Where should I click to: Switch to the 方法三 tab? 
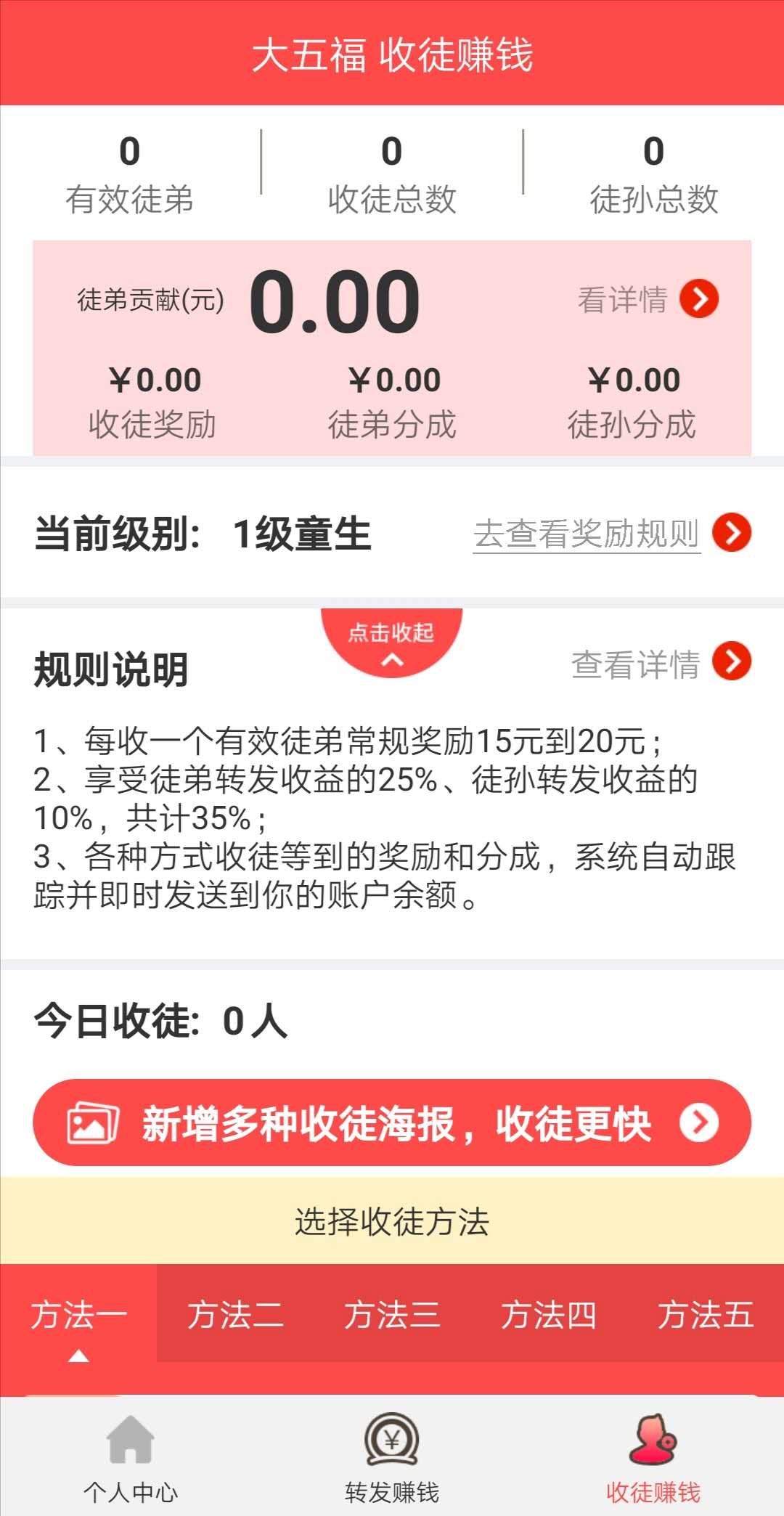tap(392, 1314)
